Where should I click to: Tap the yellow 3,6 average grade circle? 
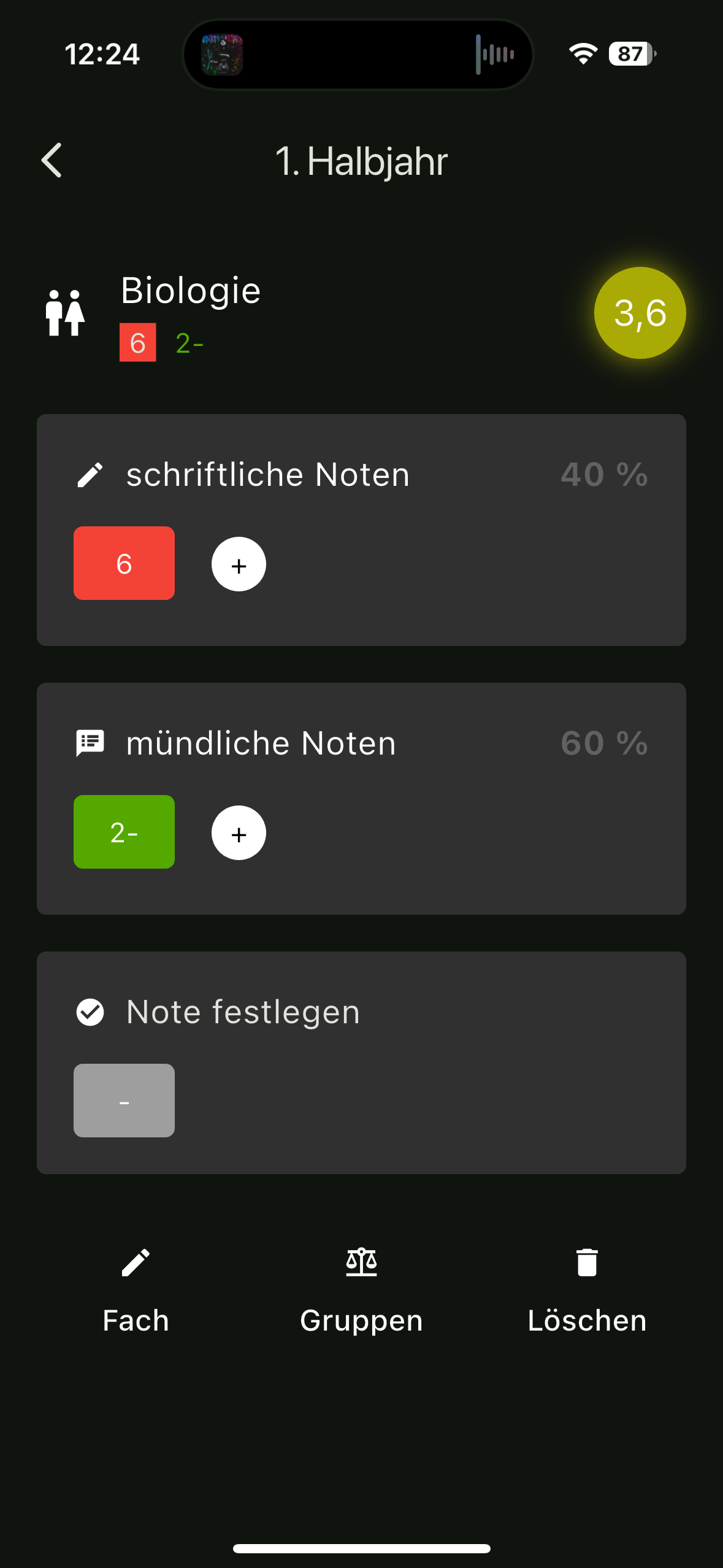pyautogui.click(x=640, y=312)
